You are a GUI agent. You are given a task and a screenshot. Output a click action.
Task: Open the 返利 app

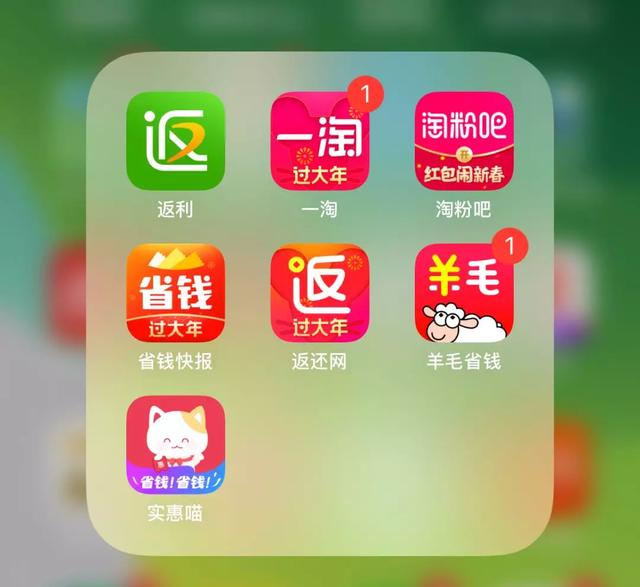[x=175, y=142]
